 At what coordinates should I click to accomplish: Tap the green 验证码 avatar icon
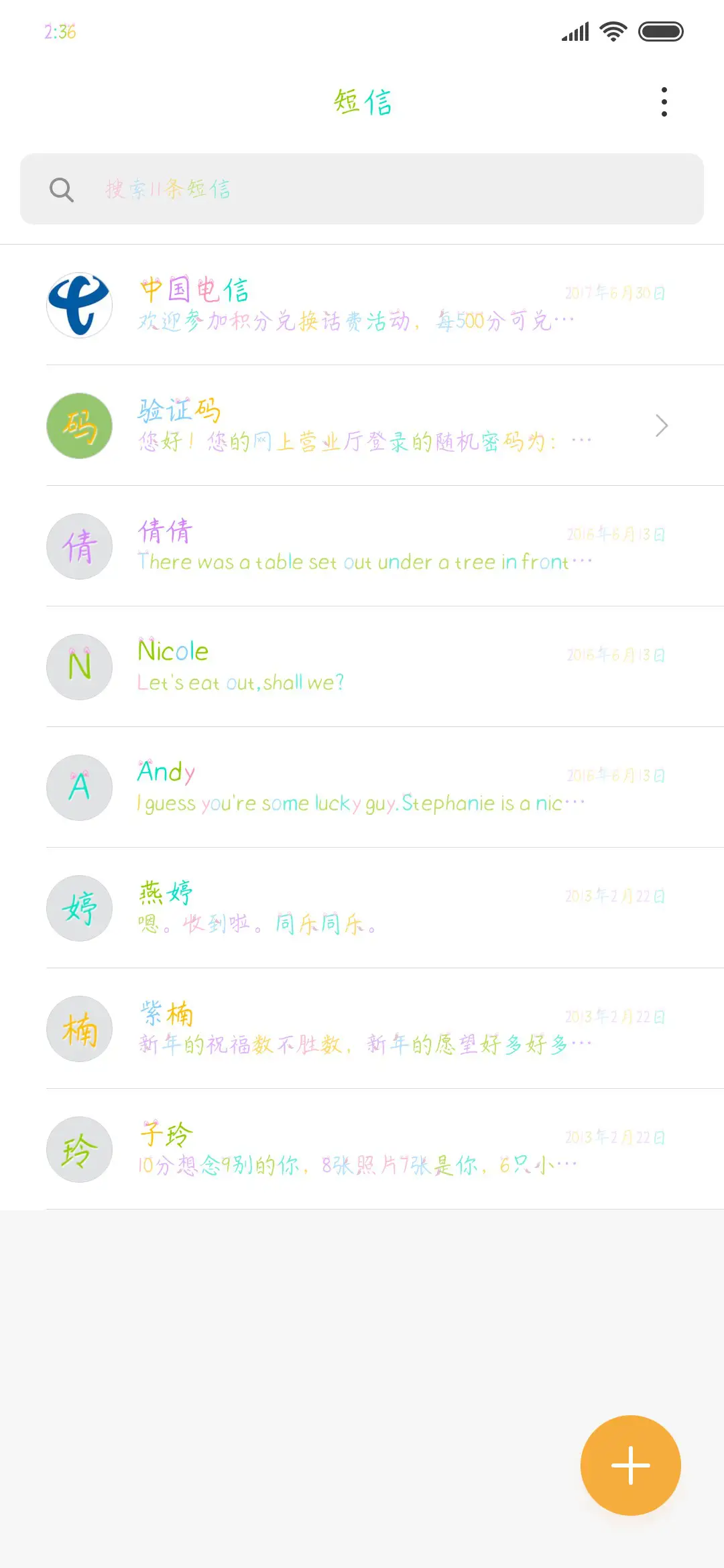[x=78, y=426]
